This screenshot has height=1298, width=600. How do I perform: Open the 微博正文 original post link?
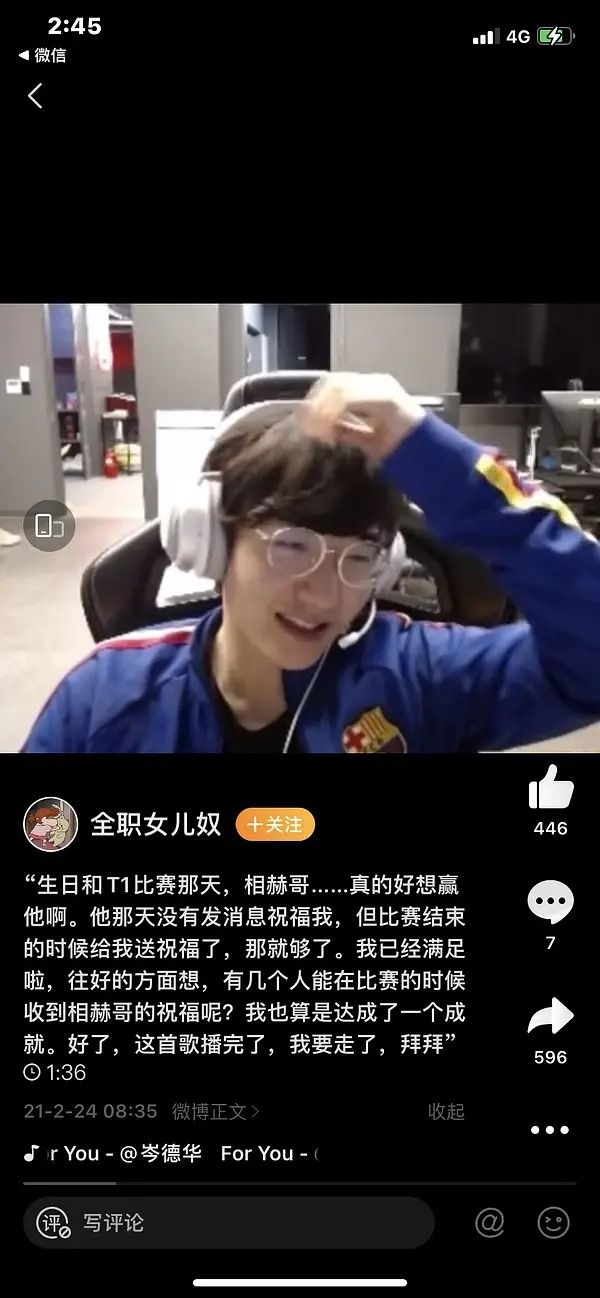pyautogui.click(x=215, y=1111)
